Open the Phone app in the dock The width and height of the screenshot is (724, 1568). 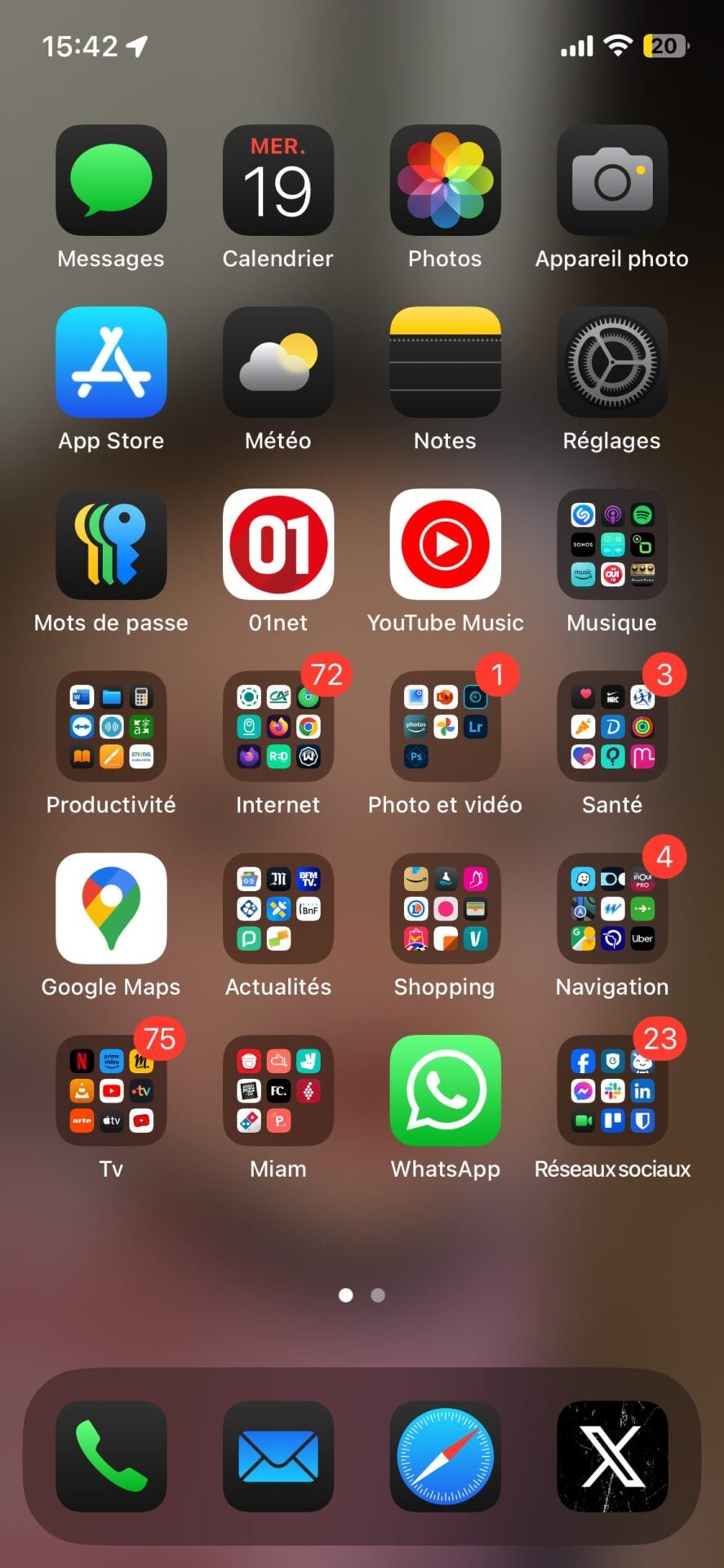point(111,1457)
